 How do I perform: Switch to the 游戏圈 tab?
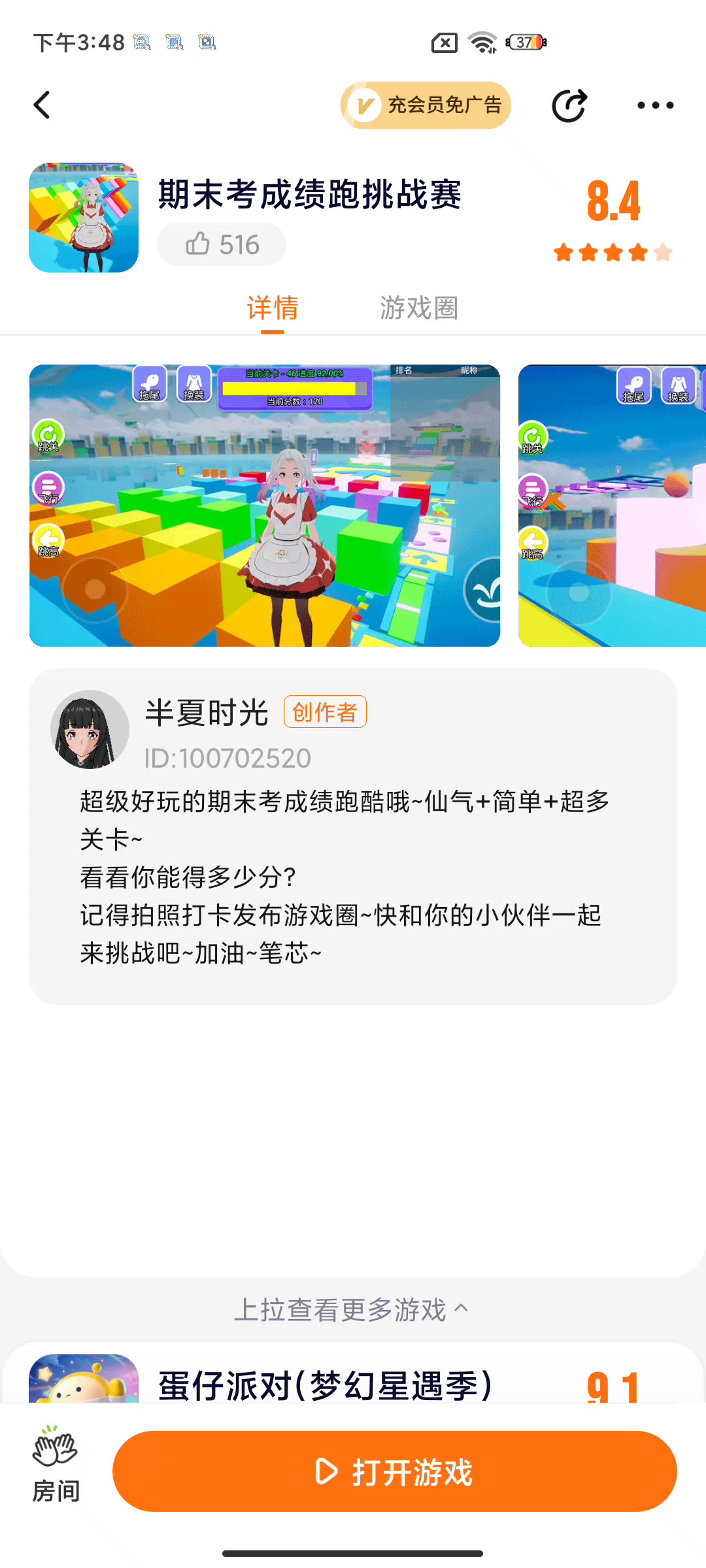tap(419, 308)
